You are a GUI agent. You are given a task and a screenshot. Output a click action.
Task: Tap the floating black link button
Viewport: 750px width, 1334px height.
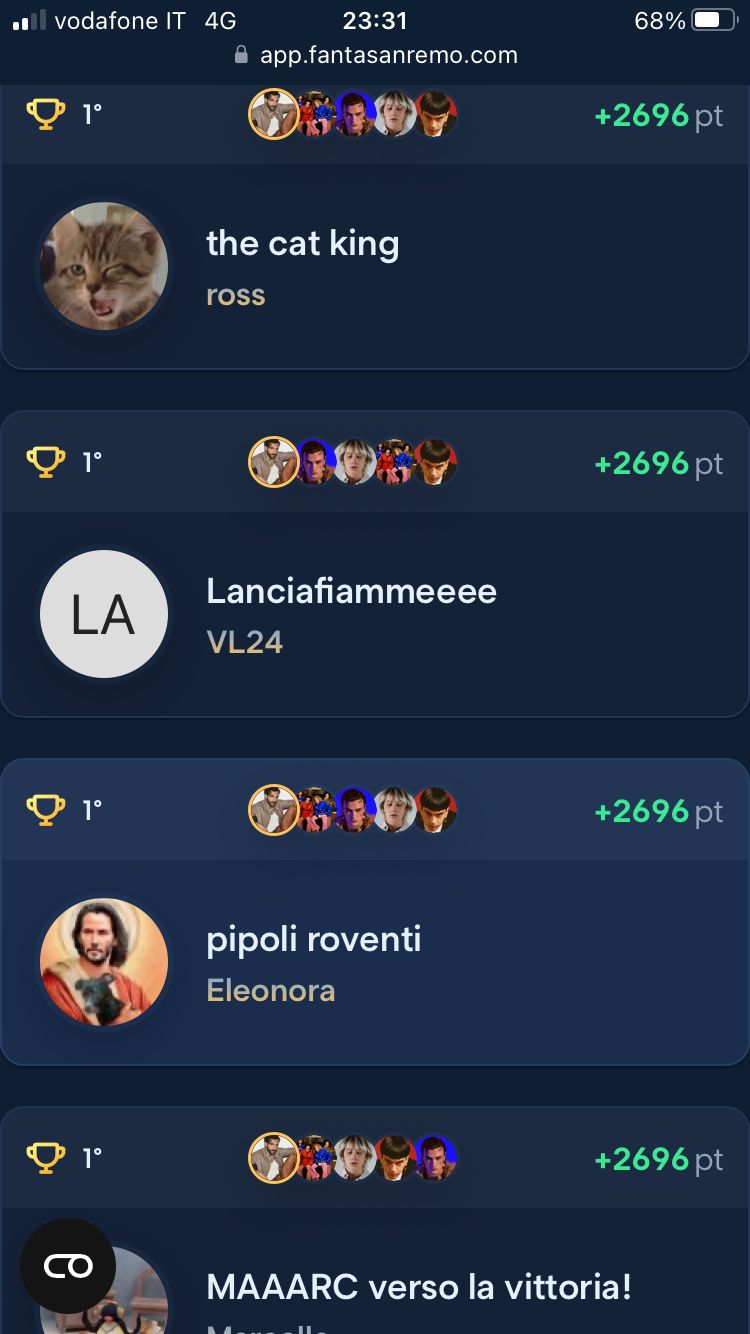pos(68,1266)
